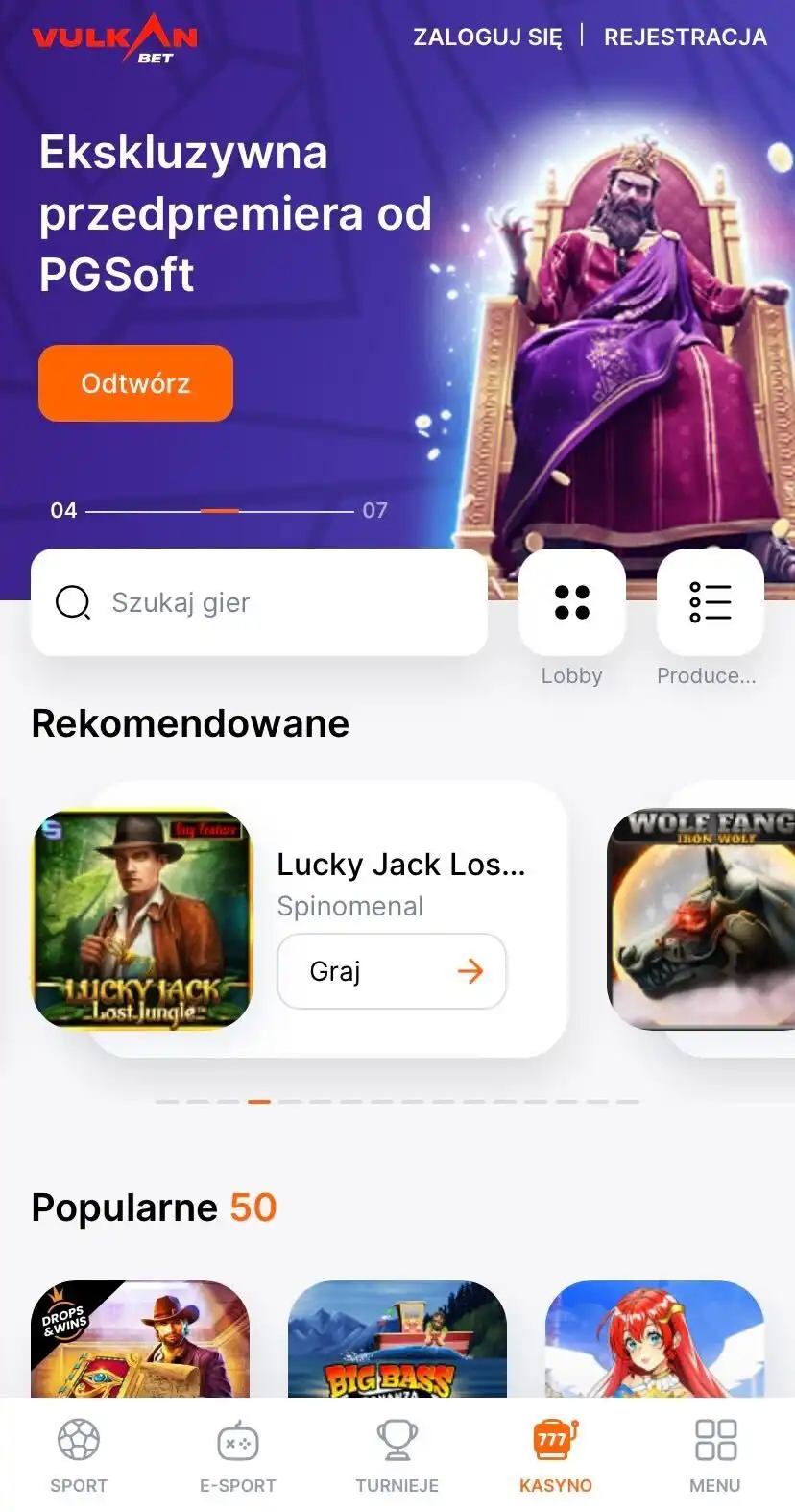Viewport: 795px width, 1512px height.
Task: Open the Drops & Wins popular game
Action: coord(140,1339)
